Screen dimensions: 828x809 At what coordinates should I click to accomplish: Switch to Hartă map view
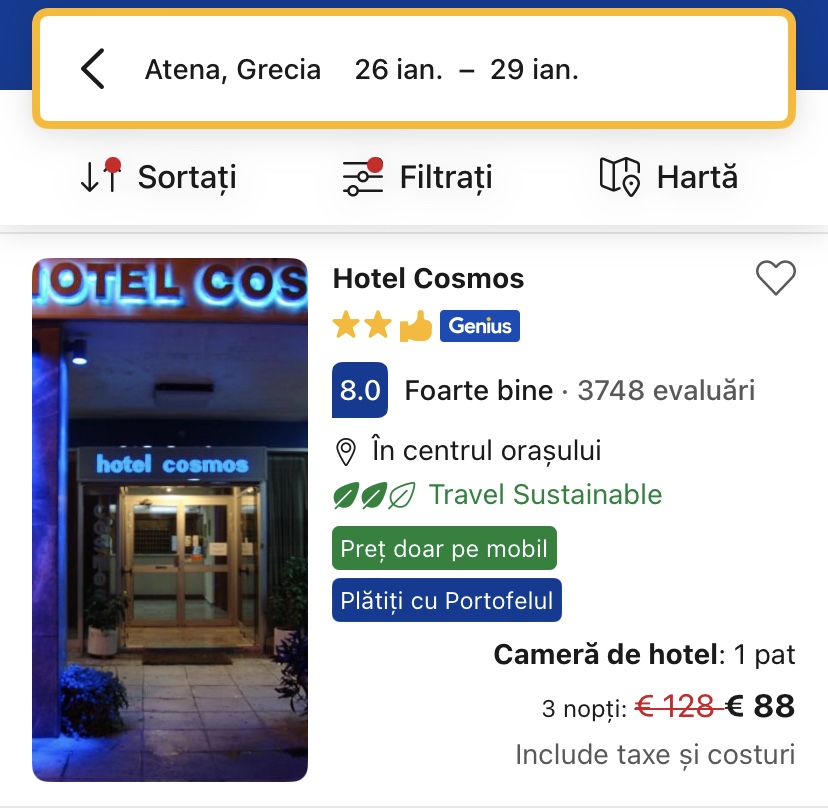(x=668, y=177)
